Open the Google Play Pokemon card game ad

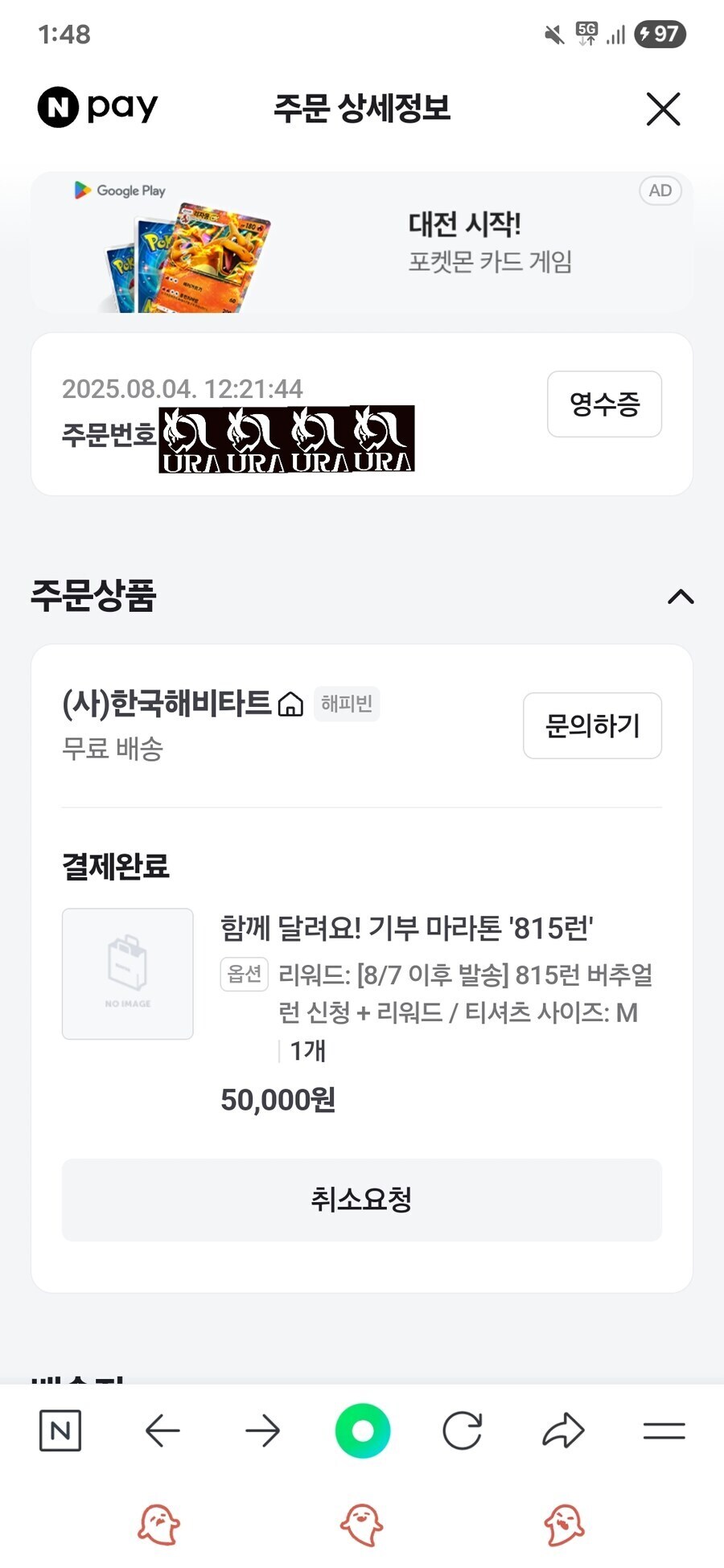(x=362, y=240)
